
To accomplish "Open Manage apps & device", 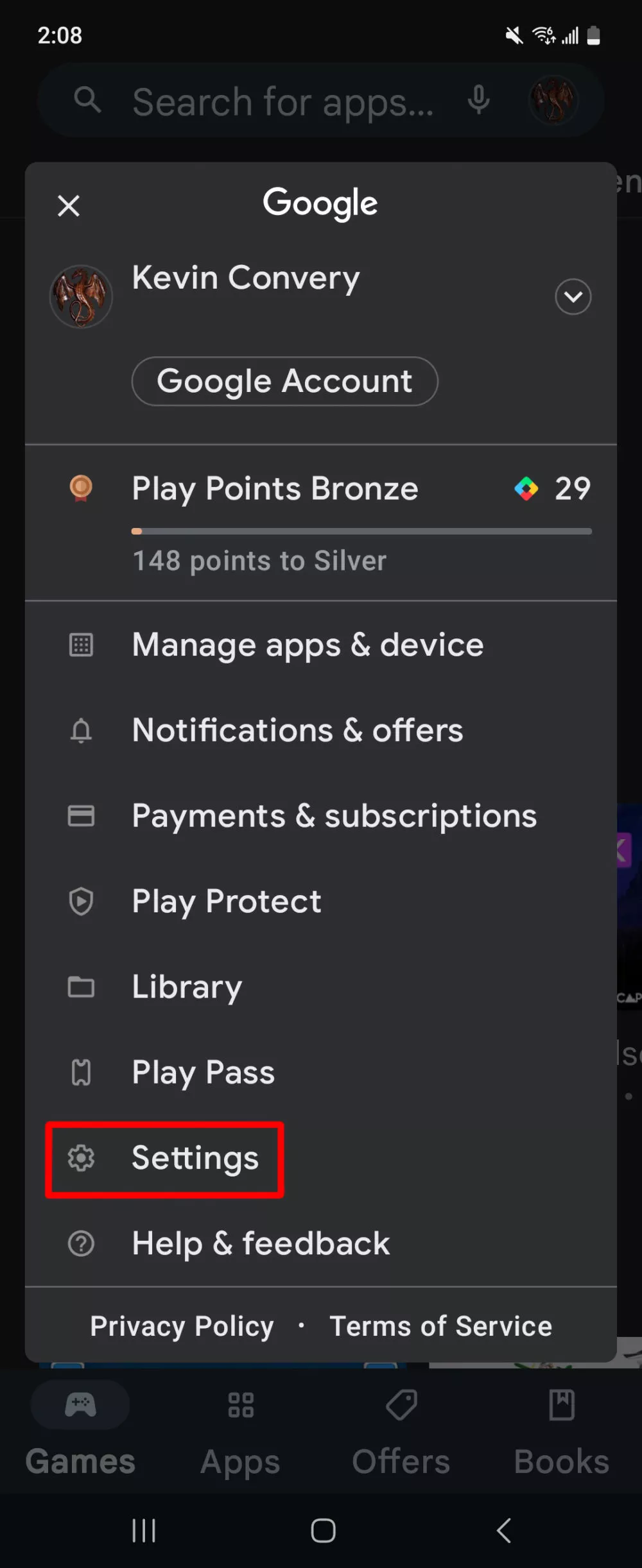I will tap(307, 645).
